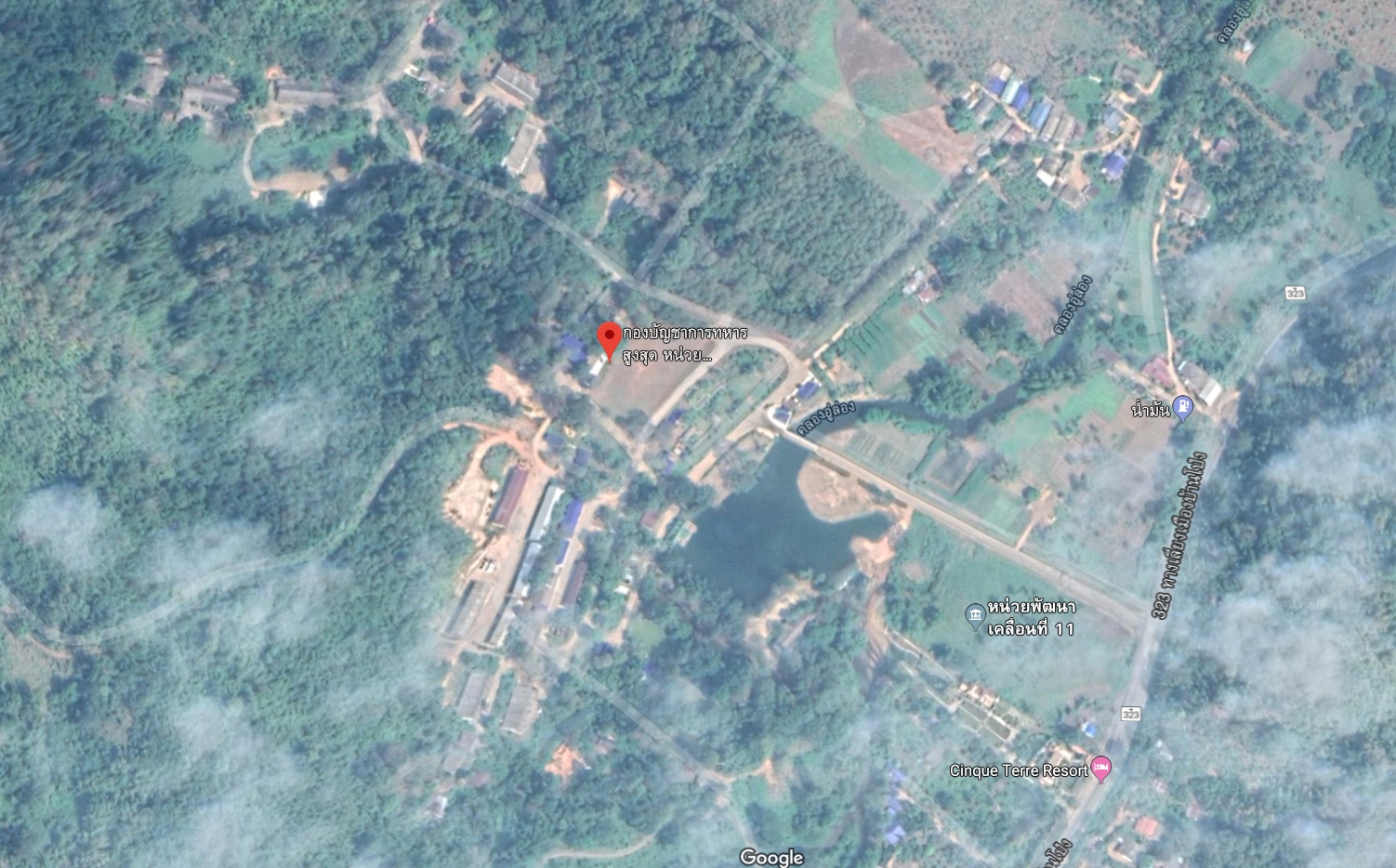Open the Cinque Terre Resort marker
Viewport: 1396px width, 868px height.
[x=1101, y=769]
